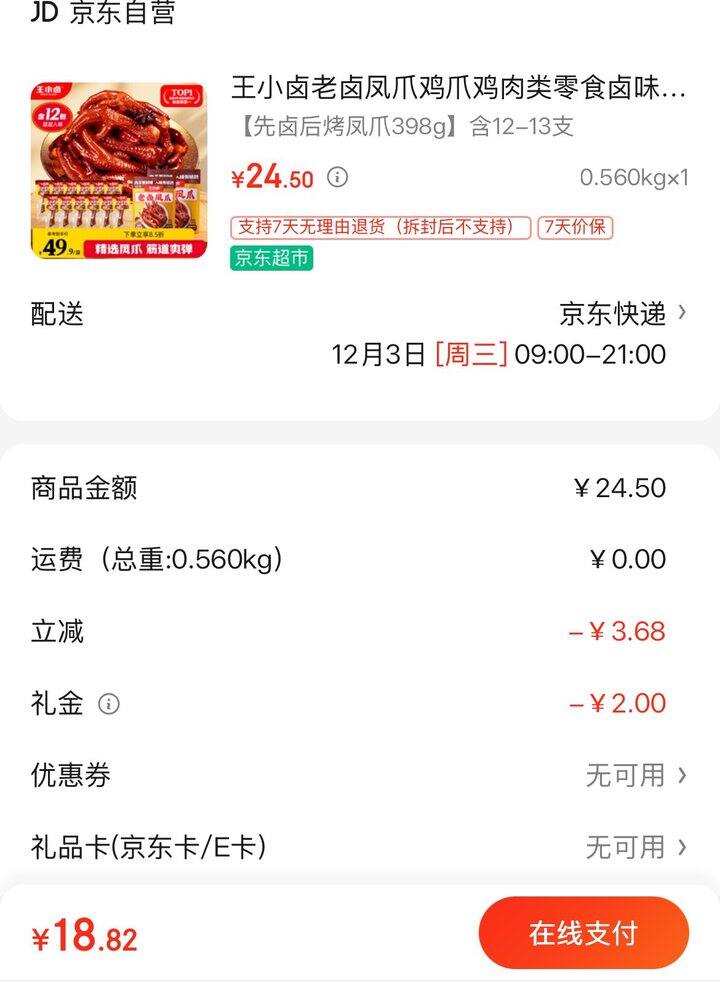720x982 pixels.
Task: Open the 优惠券 coupon row
Action: tap(635, 775)
